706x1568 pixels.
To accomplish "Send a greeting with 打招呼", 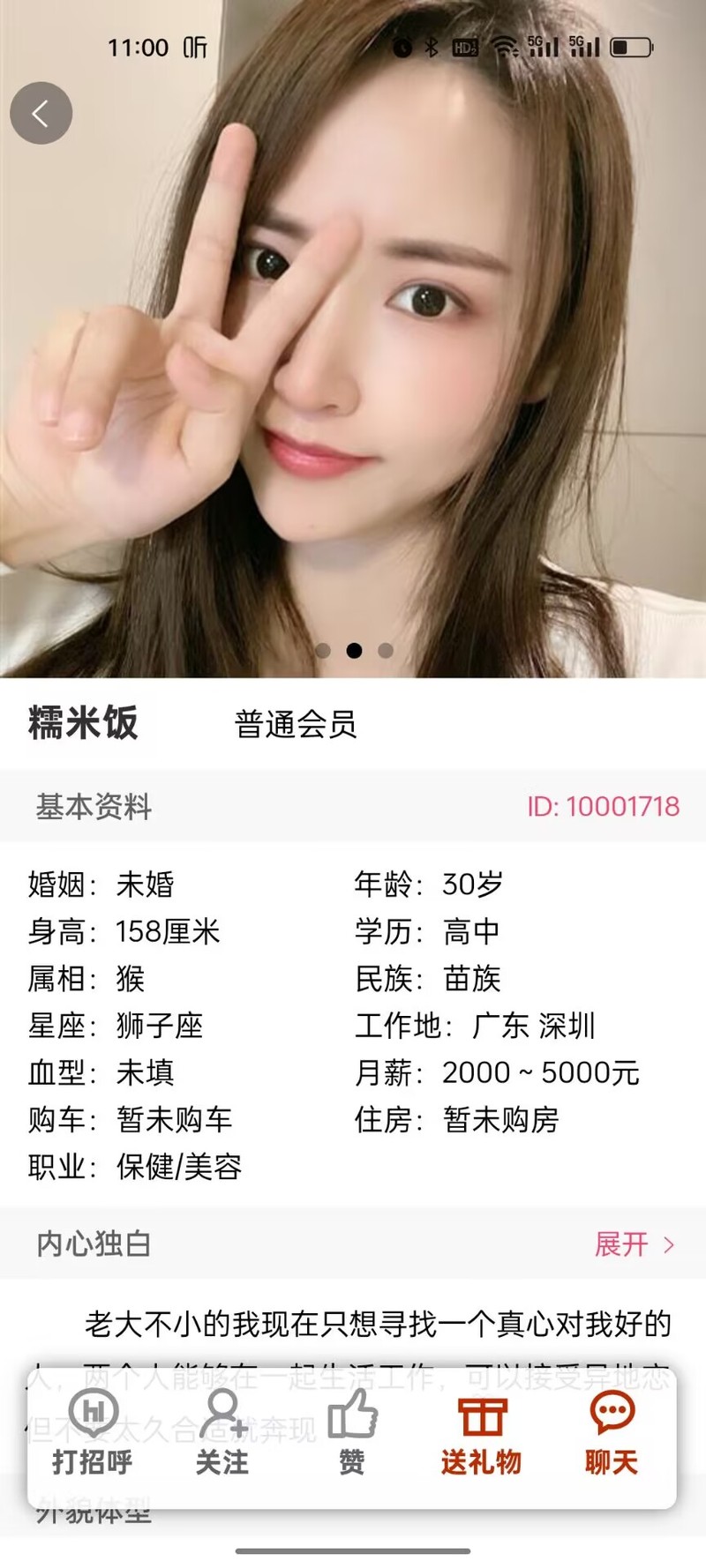I will click(92, 1433).
